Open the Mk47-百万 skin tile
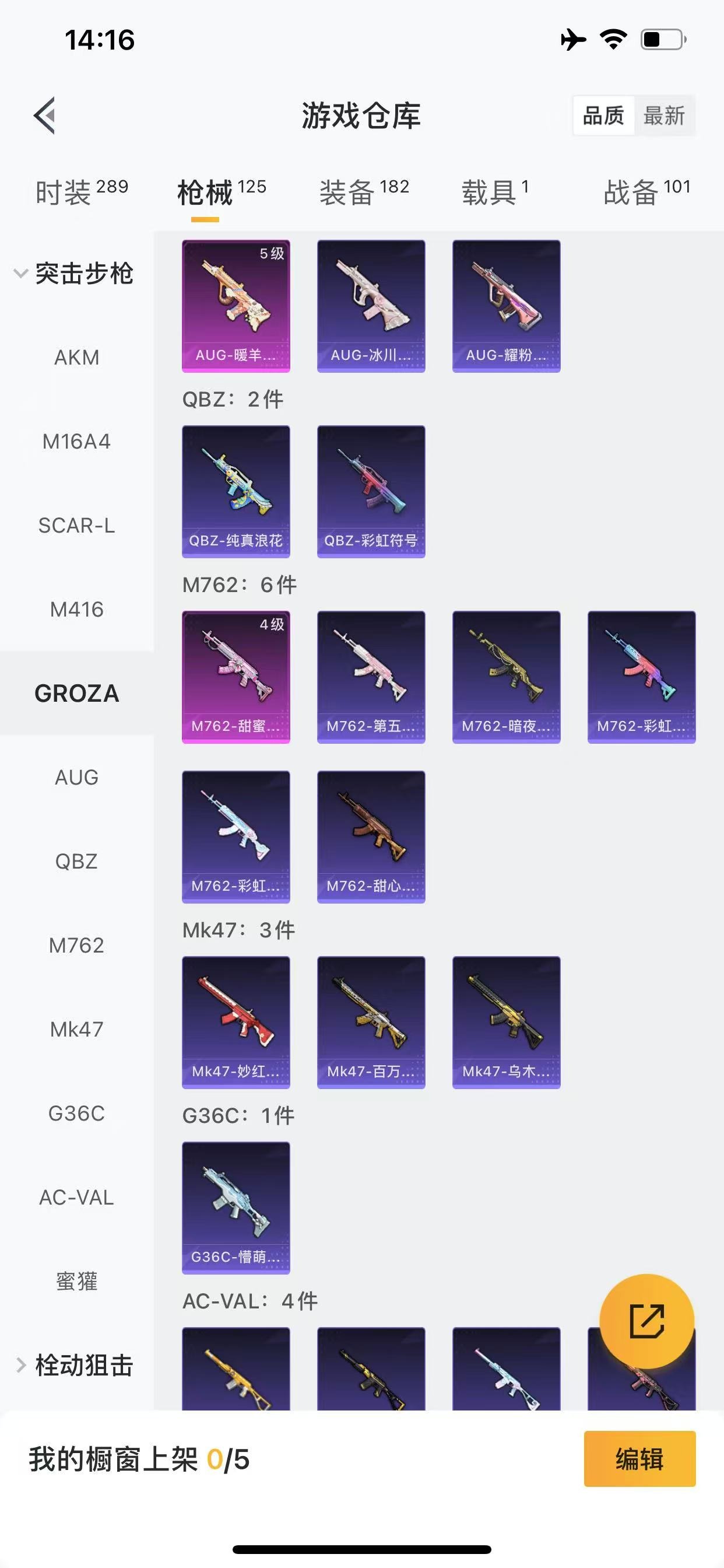The height and width of the screenshot is (1568, 724). click(371, 1022)
